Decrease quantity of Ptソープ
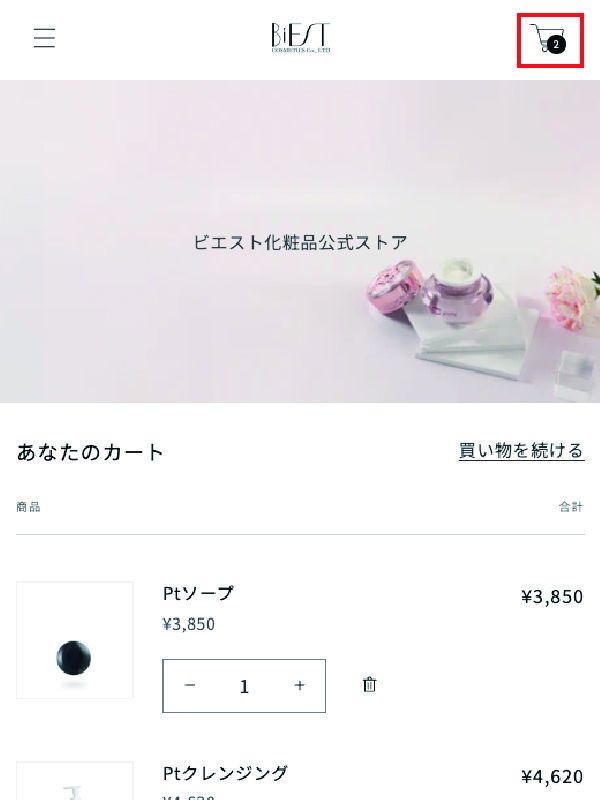Viewport: 600px width, 800px height. pos(190,686)
